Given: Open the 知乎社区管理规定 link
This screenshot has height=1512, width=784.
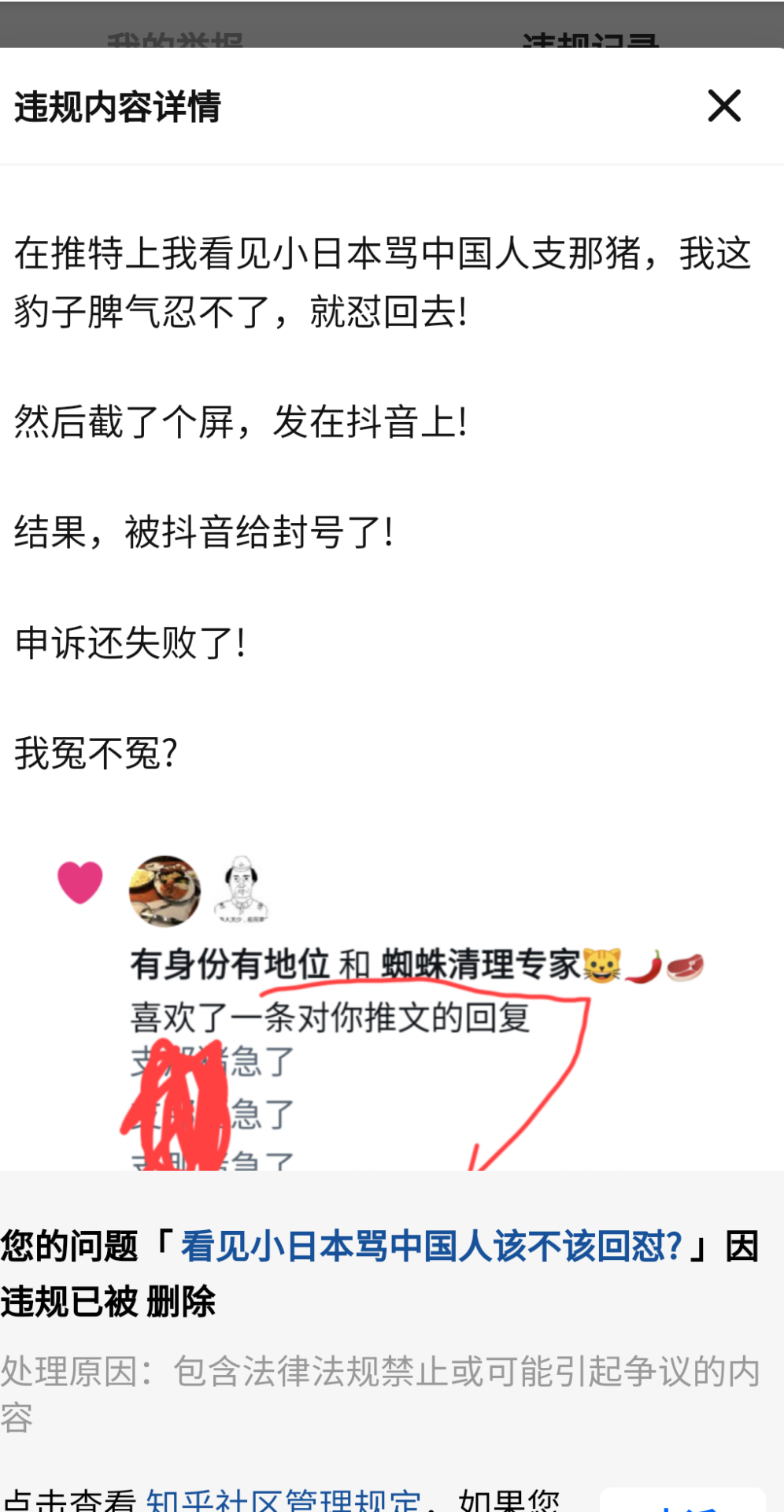Looking at the screenshot, I should 283,1499.
